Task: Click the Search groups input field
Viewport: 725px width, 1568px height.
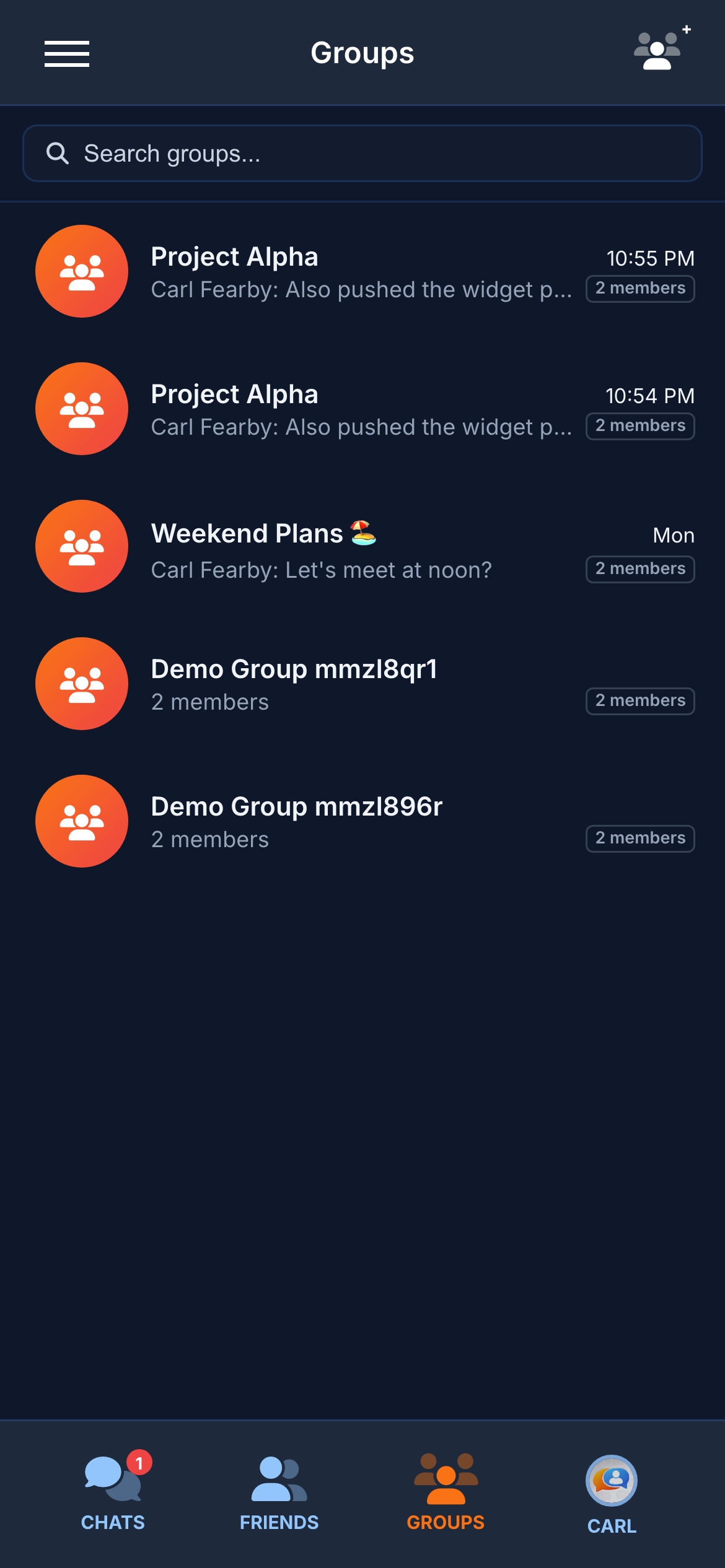Action: click(362, 153)
